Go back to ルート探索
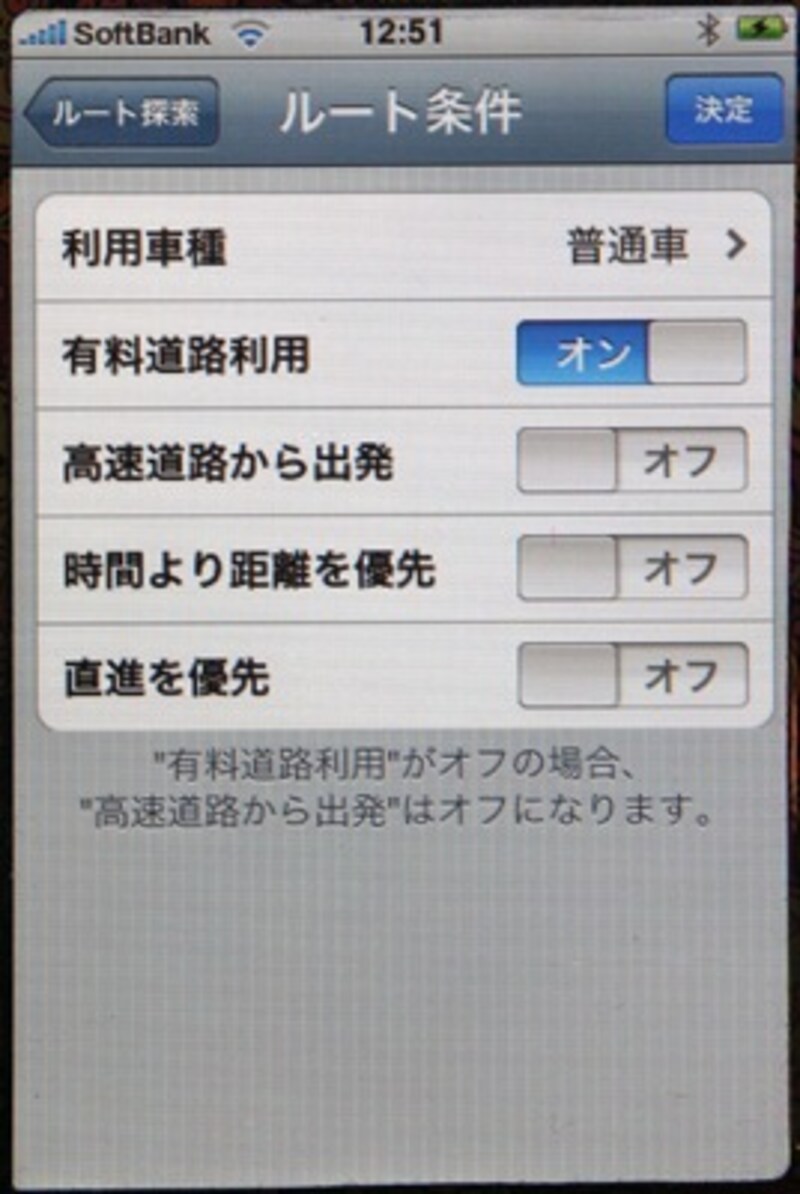 point(122,112)
